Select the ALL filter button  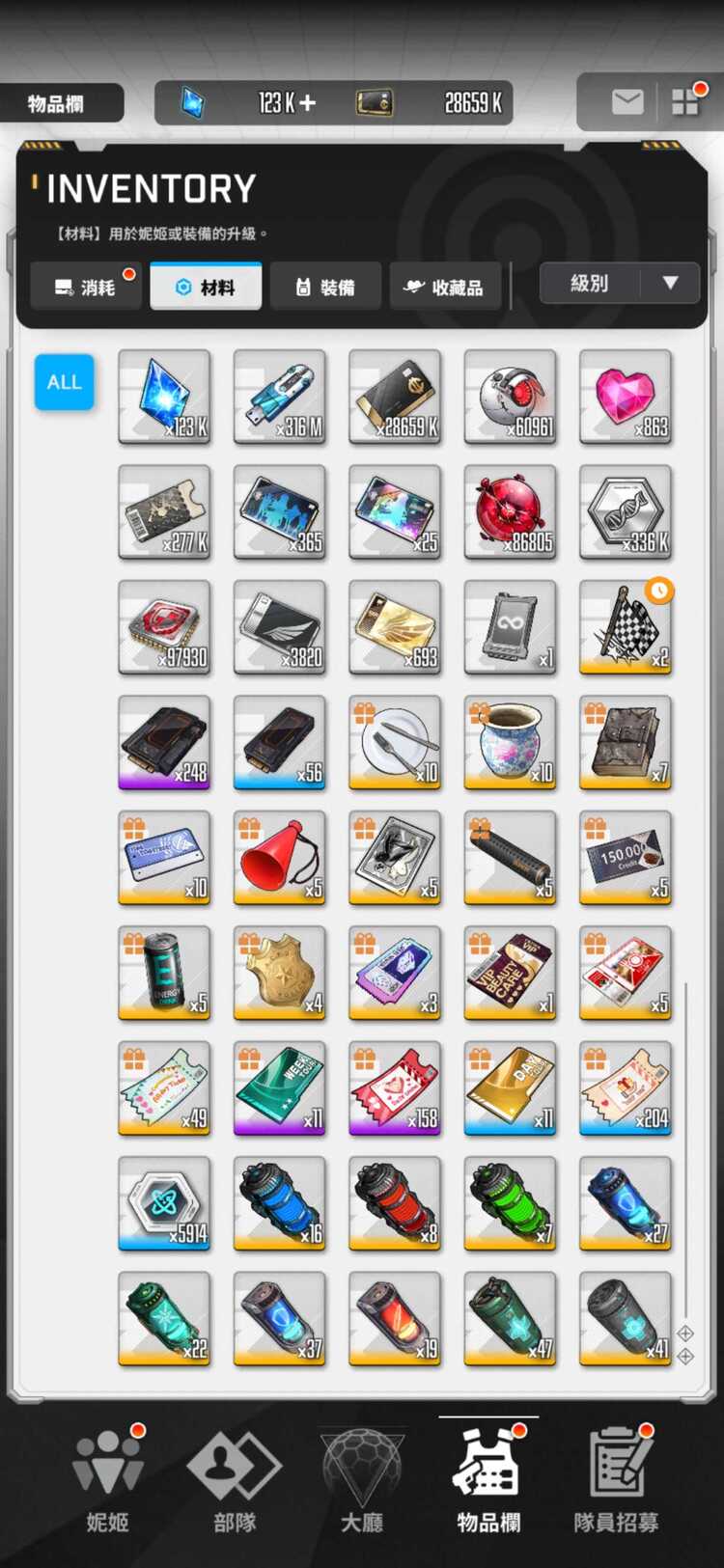click(65, 382)
